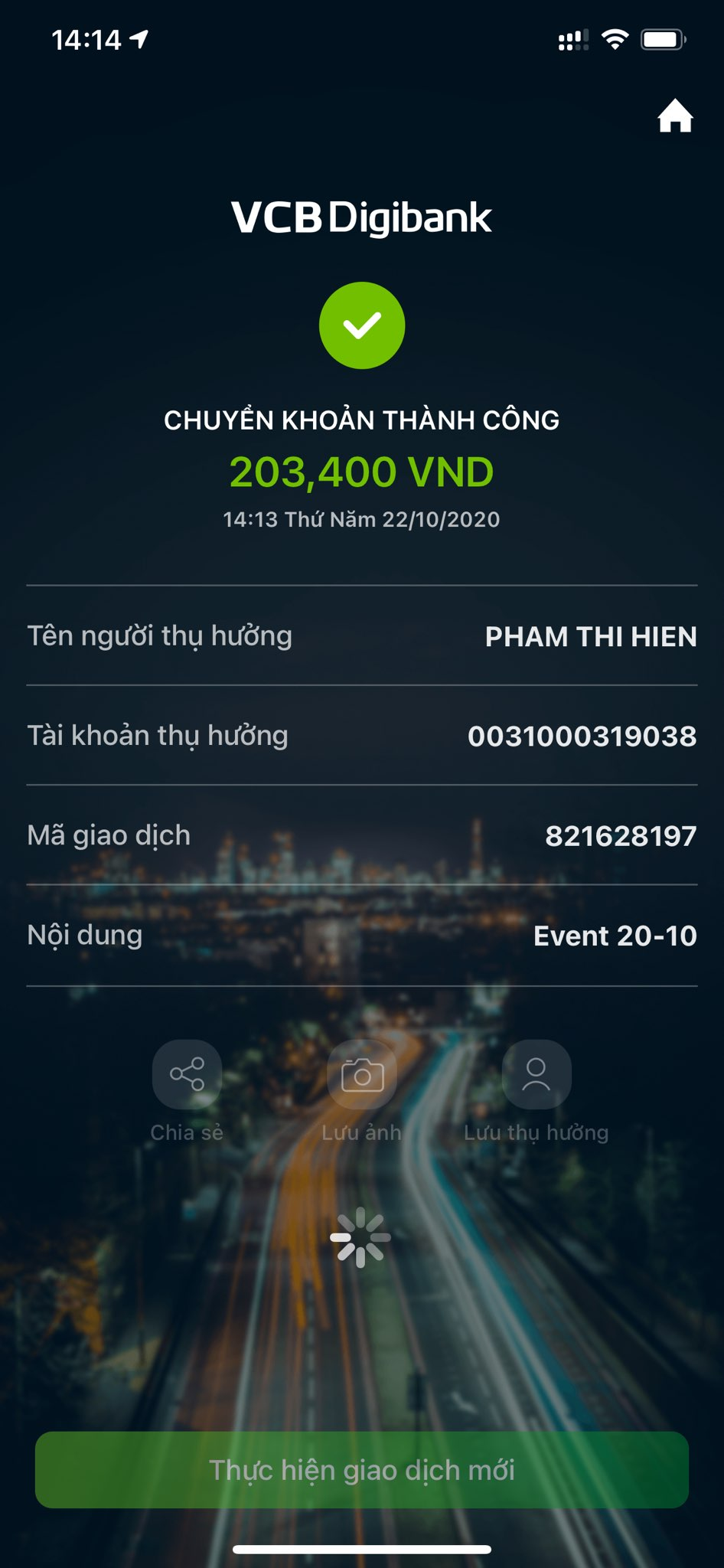Save receipt image with Lưu ảnh
The image size is (724, 1568).
[362, 1074]
